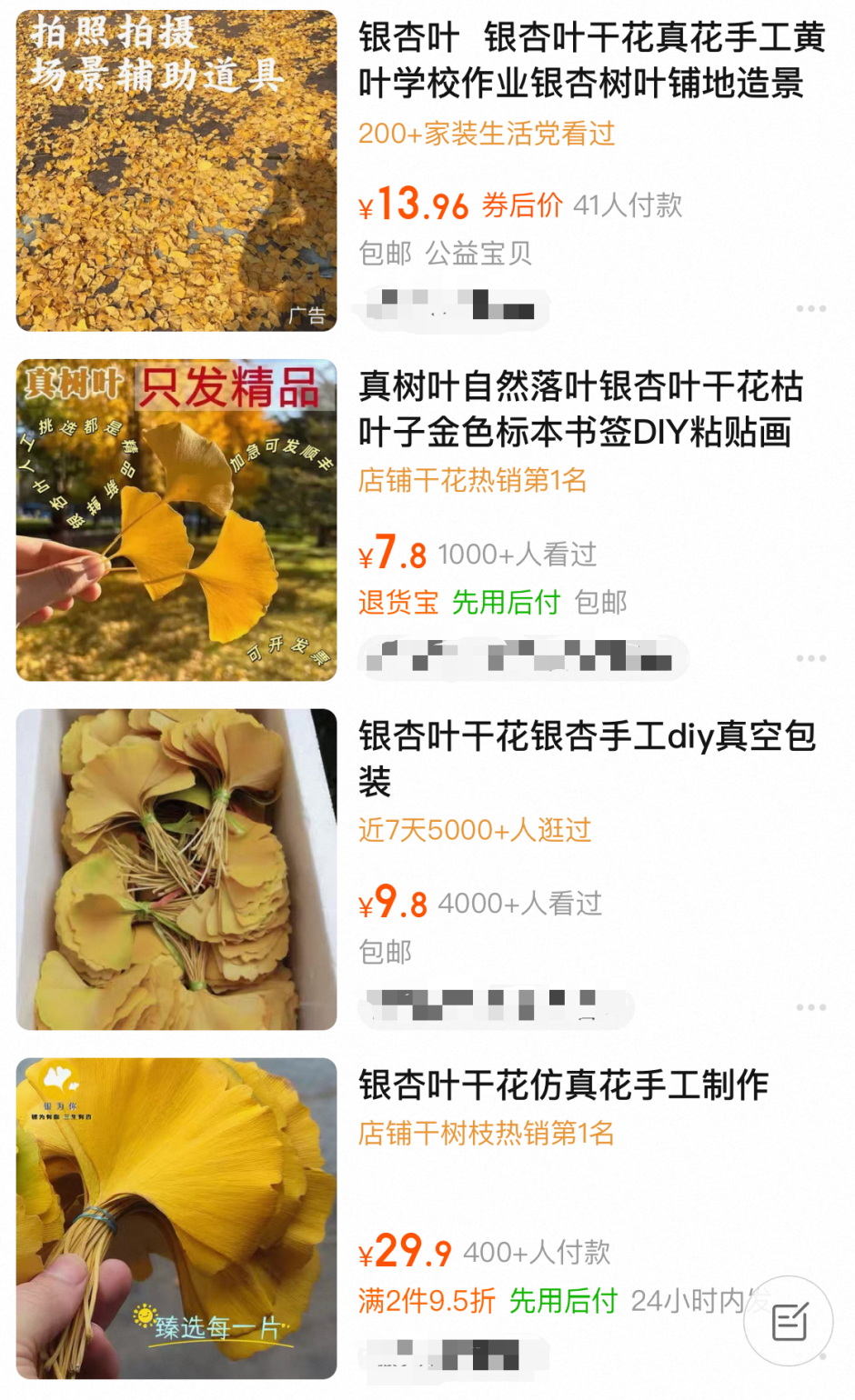This screenshot has height=1400, width=855.
Task: Open the ¥9.8 vacuum-packed ginkgo listing
Action: pos(587,757)
